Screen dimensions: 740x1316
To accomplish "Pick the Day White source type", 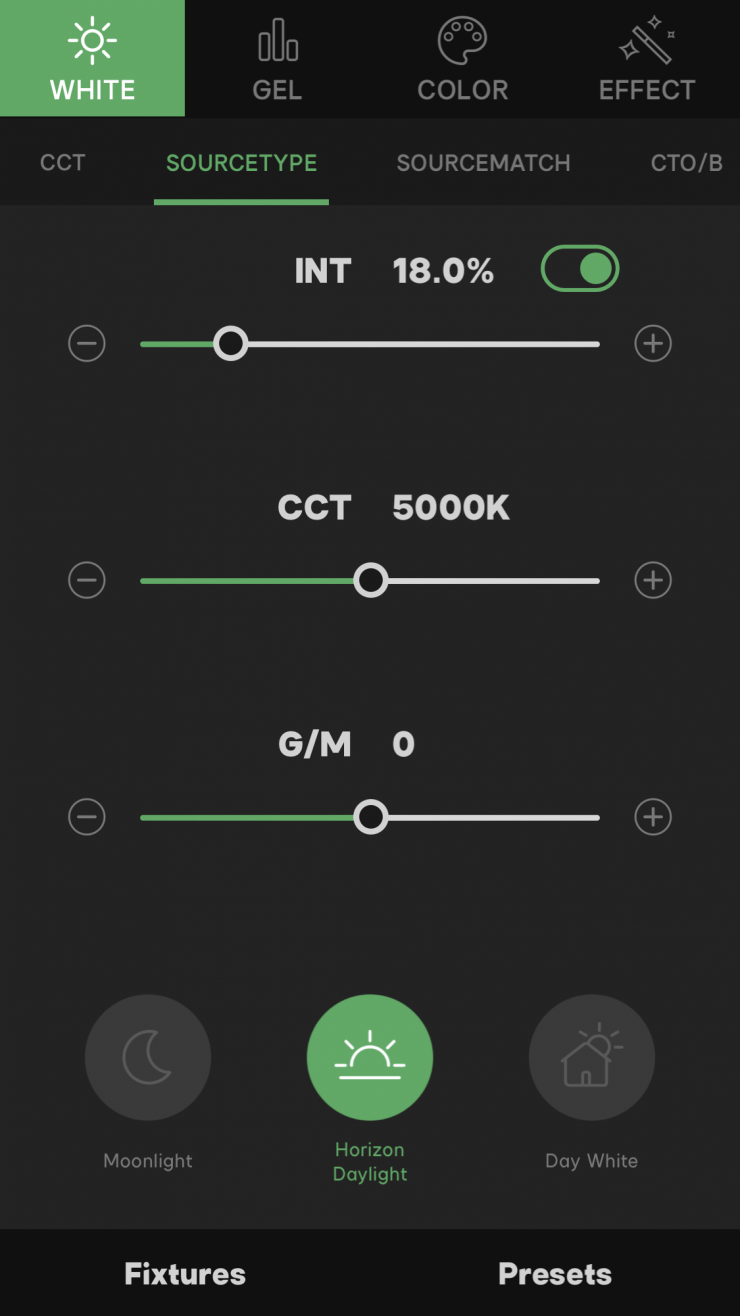I will (592, 1058).
